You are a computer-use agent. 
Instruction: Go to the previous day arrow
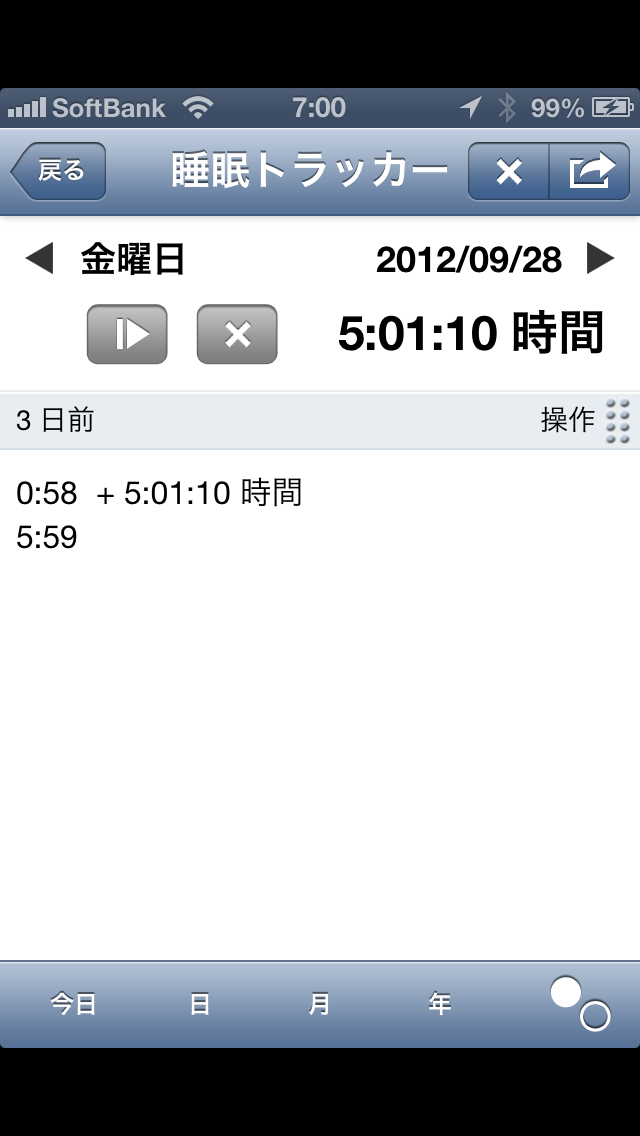[39, 260]
